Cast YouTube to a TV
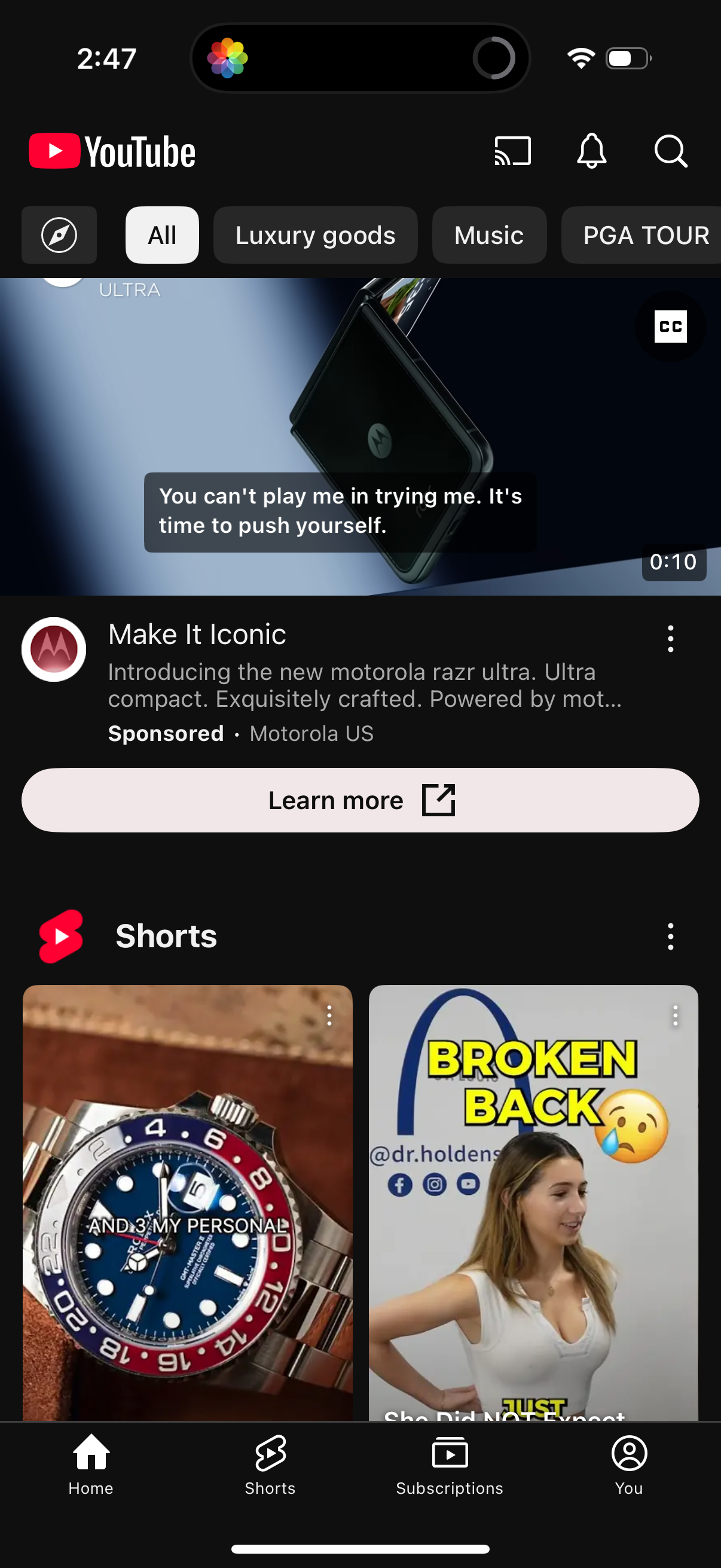 (x=513, y=151)
